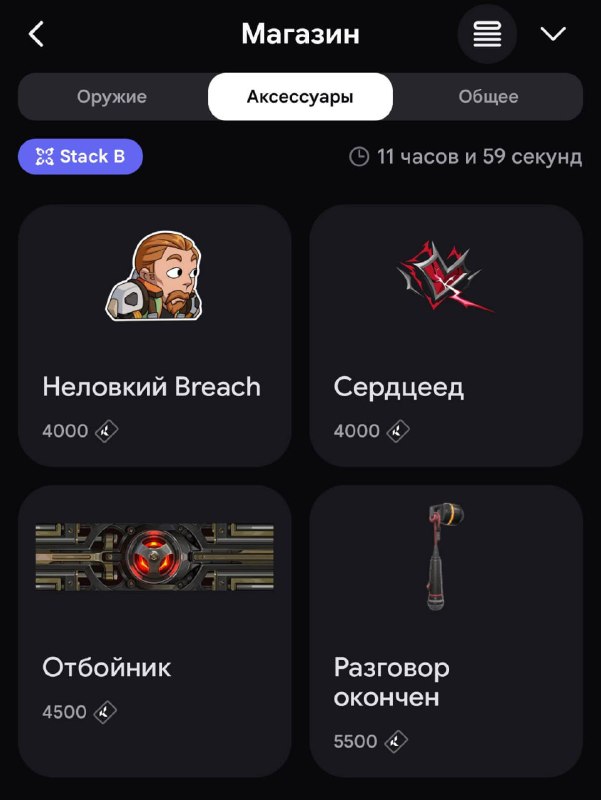Open the Сердцеед item card
This screenshot has width=601, height=800.
(446, 336)
